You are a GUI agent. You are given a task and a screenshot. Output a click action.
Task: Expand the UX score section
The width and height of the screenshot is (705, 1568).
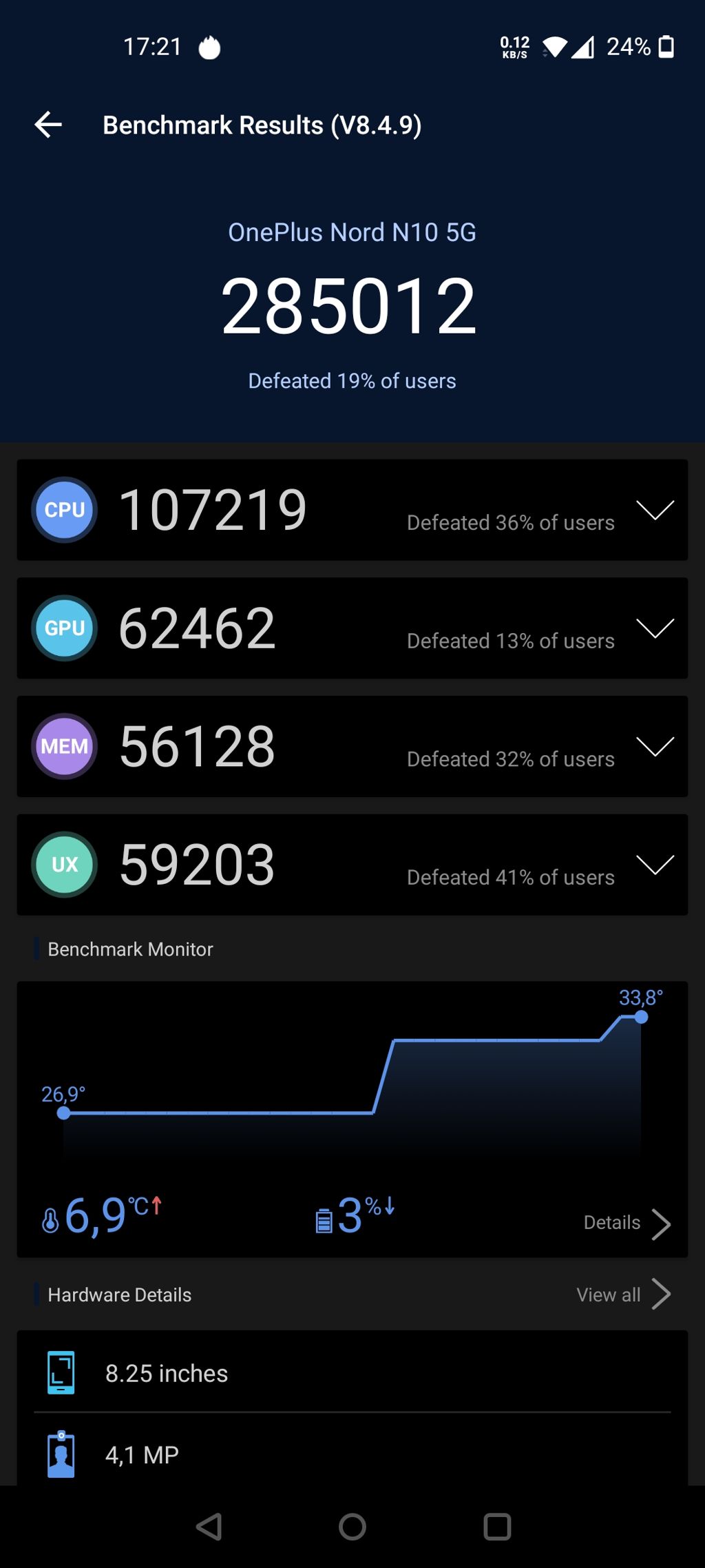(x=654, y=865)
